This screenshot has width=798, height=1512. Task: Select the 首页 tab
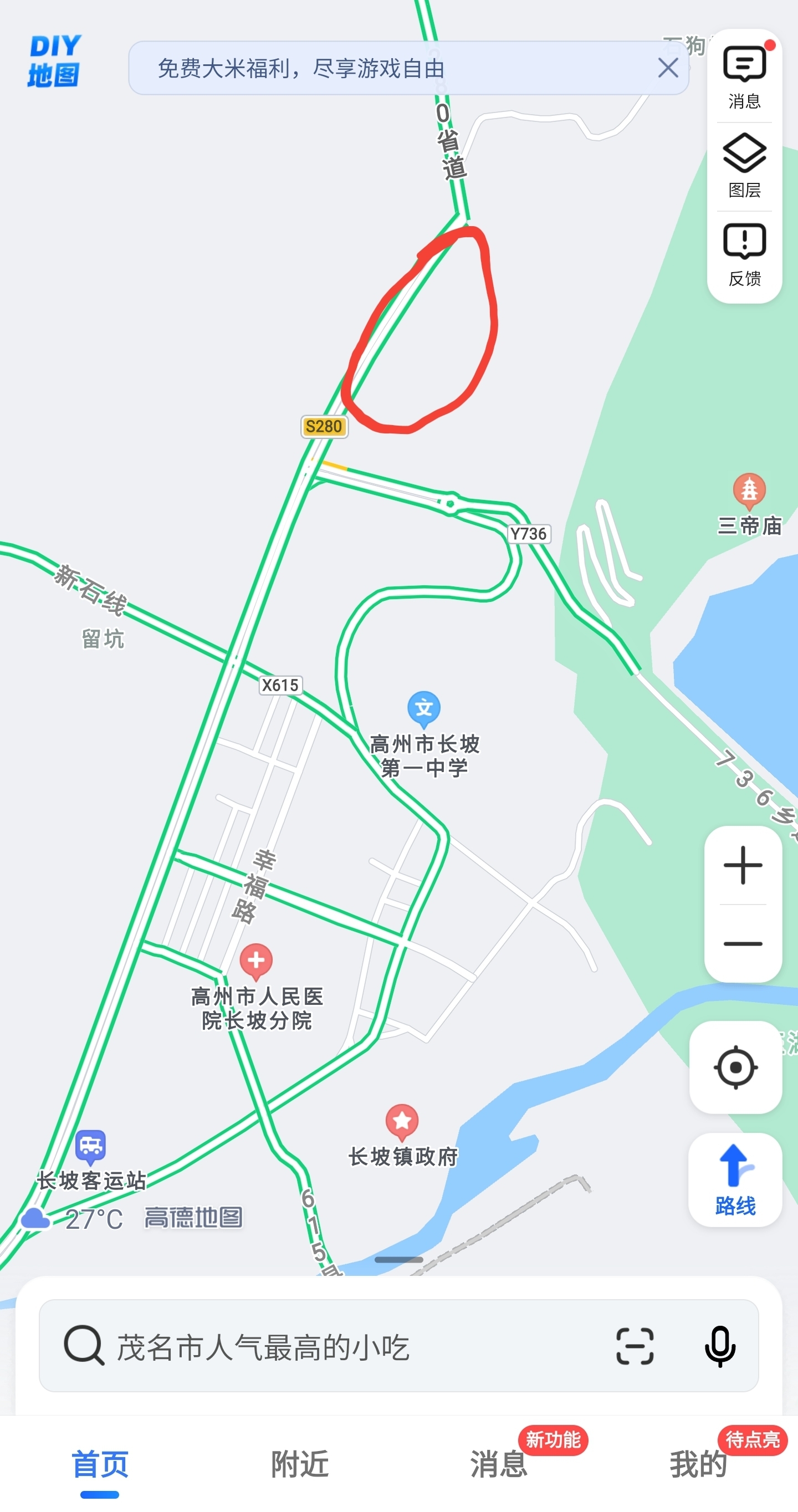click(x=100, y=1464)
